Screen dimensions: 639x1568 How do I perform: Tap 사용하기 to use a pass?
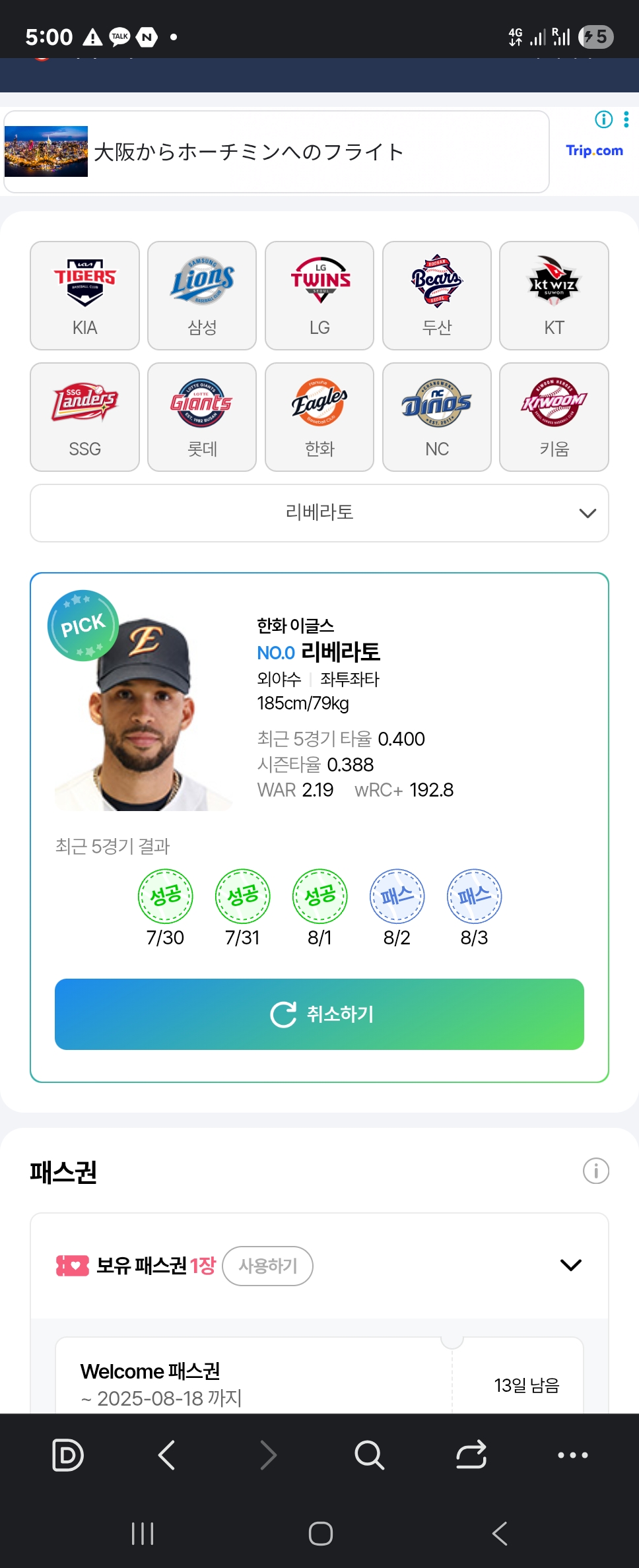tap(267, 1266)
